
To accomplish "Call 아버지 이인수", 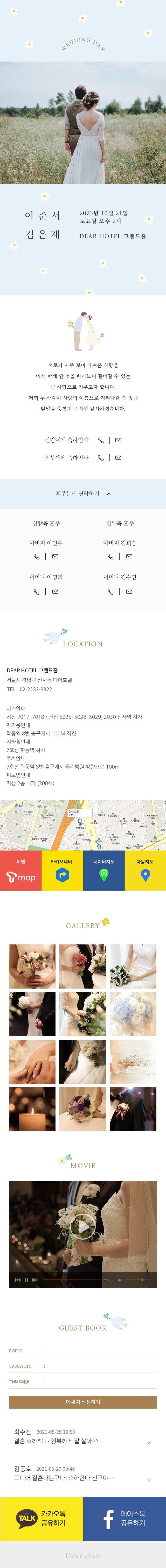I will [x=37, y=556].
